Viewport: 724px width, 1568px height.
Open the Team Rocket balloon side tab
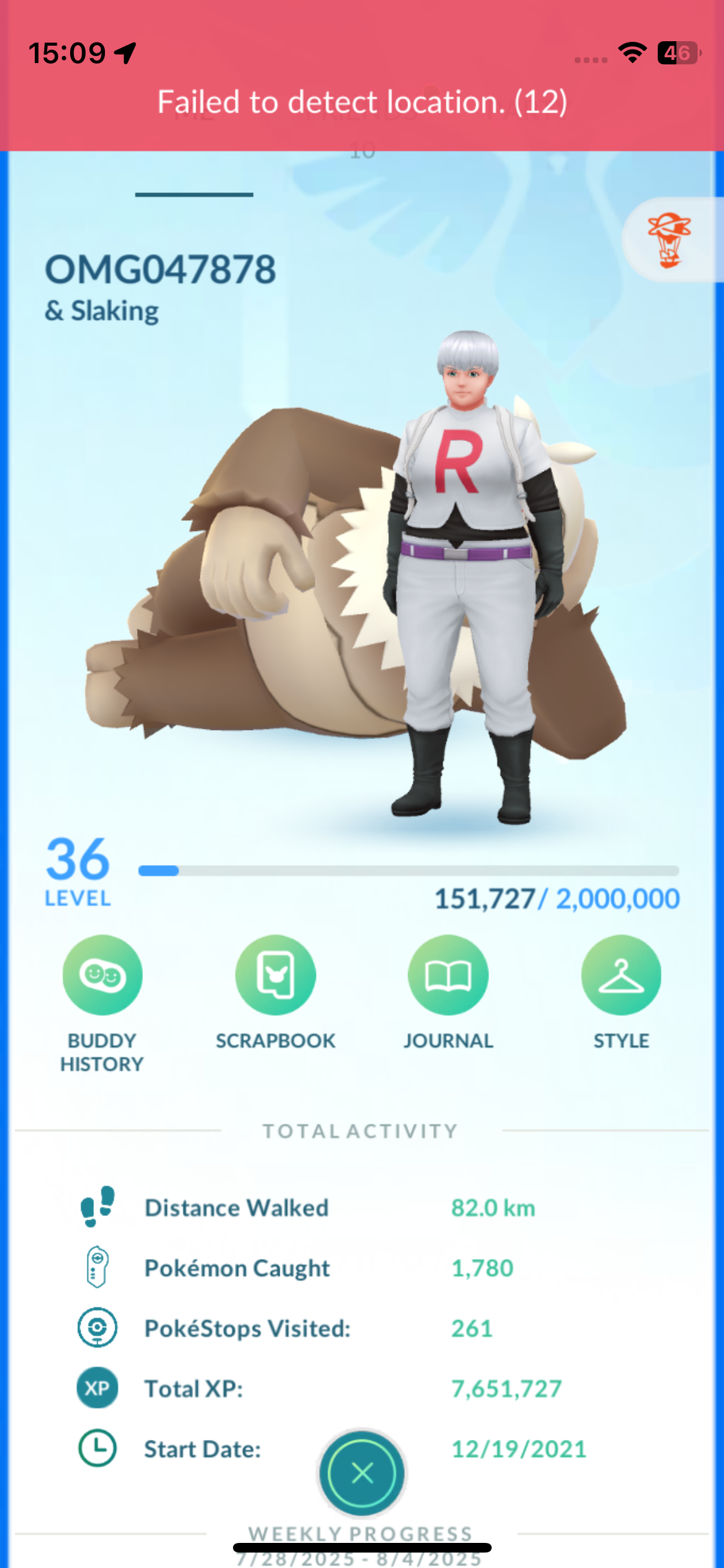pos(670,240)
